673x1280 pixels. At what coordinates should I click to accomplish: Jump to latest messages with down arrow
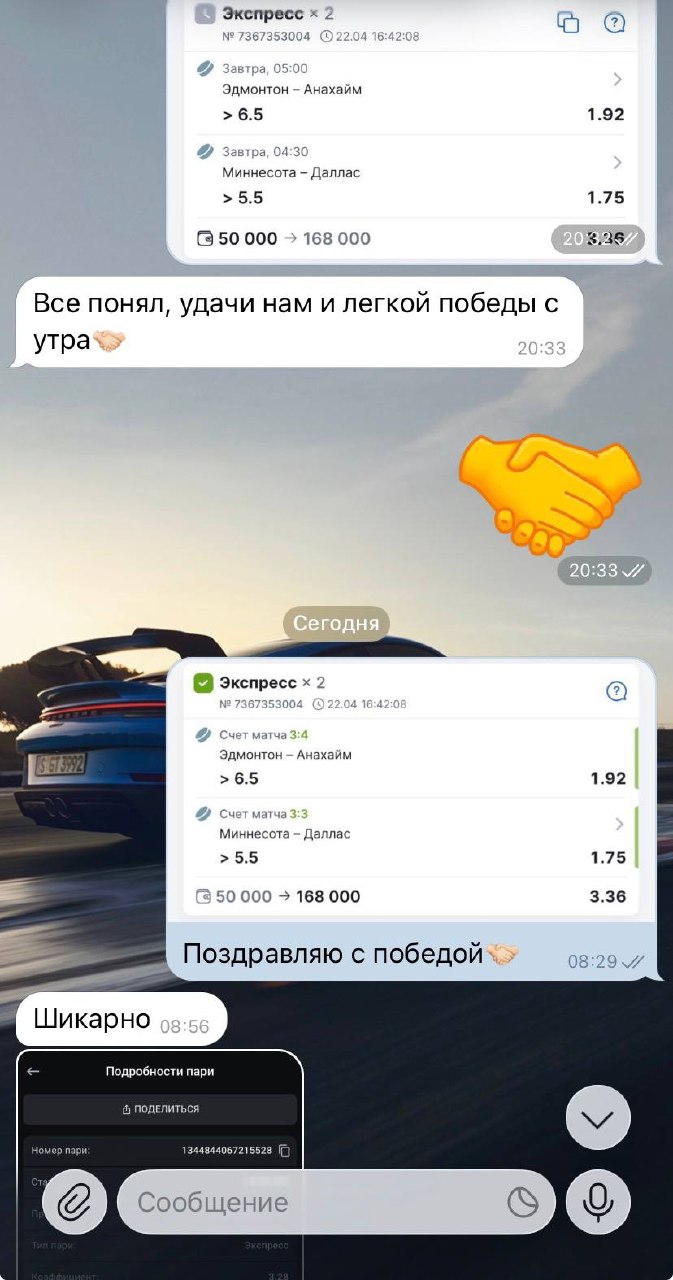598,1117
